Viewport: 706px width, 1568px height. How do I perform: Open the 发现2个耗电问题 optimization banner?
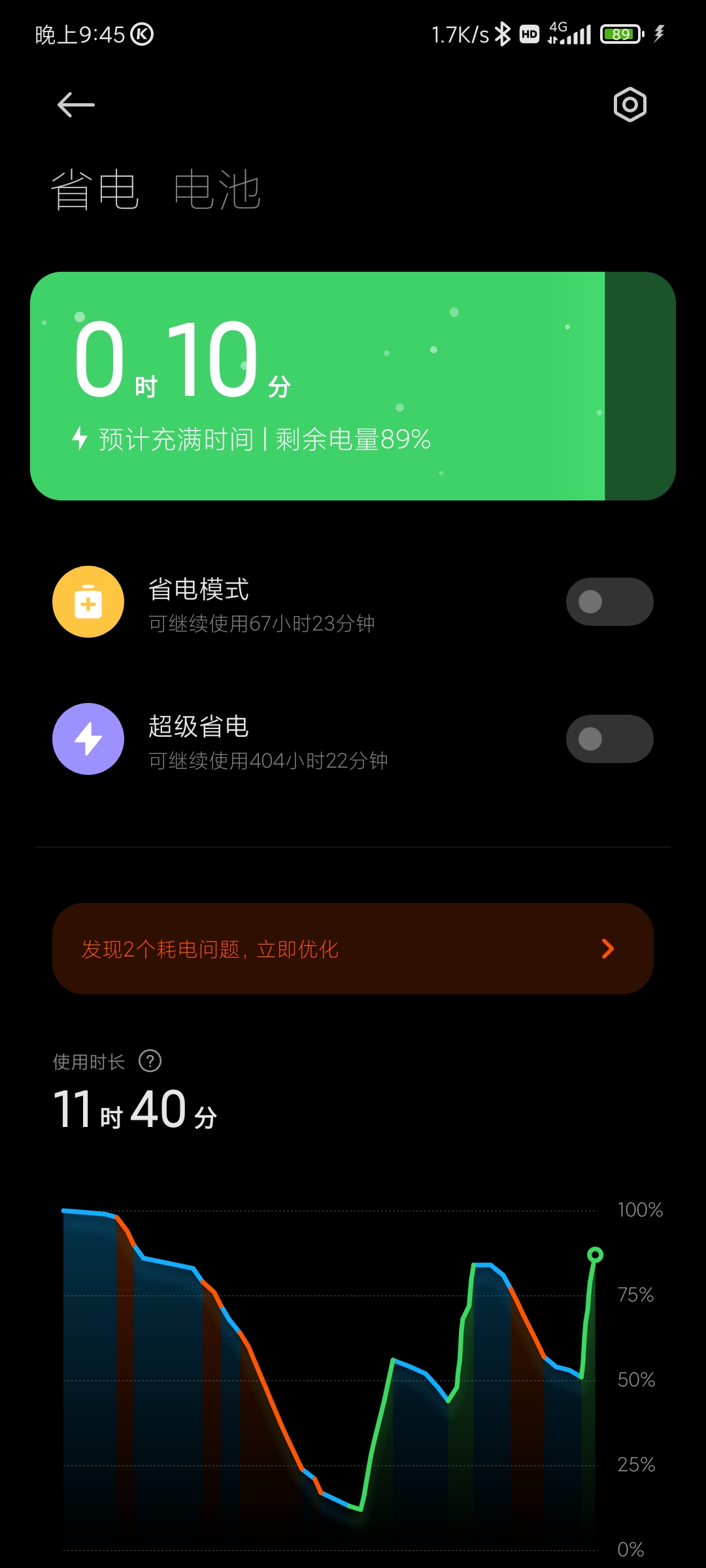click(x=353, y=949)
